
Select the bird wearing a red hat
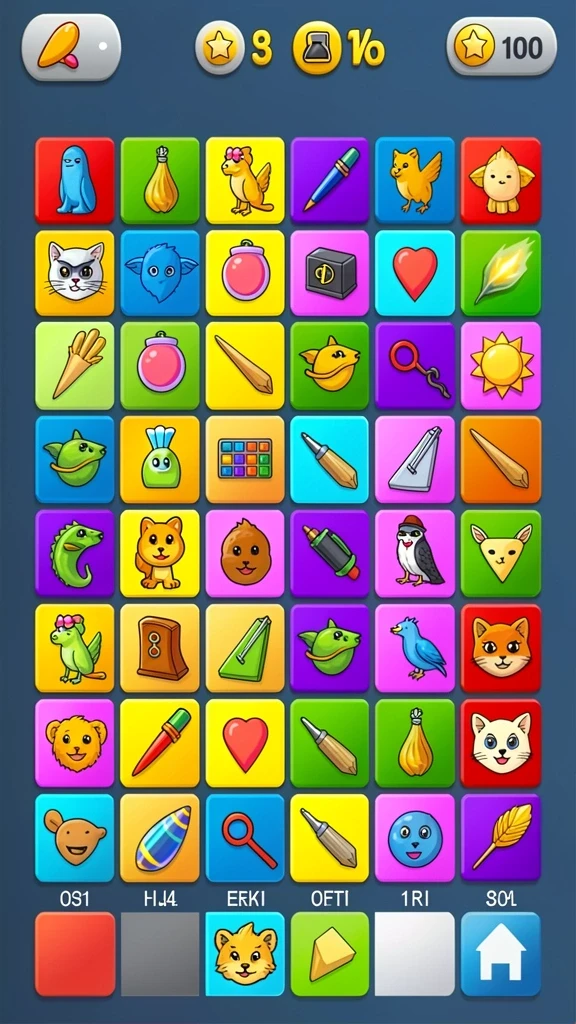coord(415,553)
